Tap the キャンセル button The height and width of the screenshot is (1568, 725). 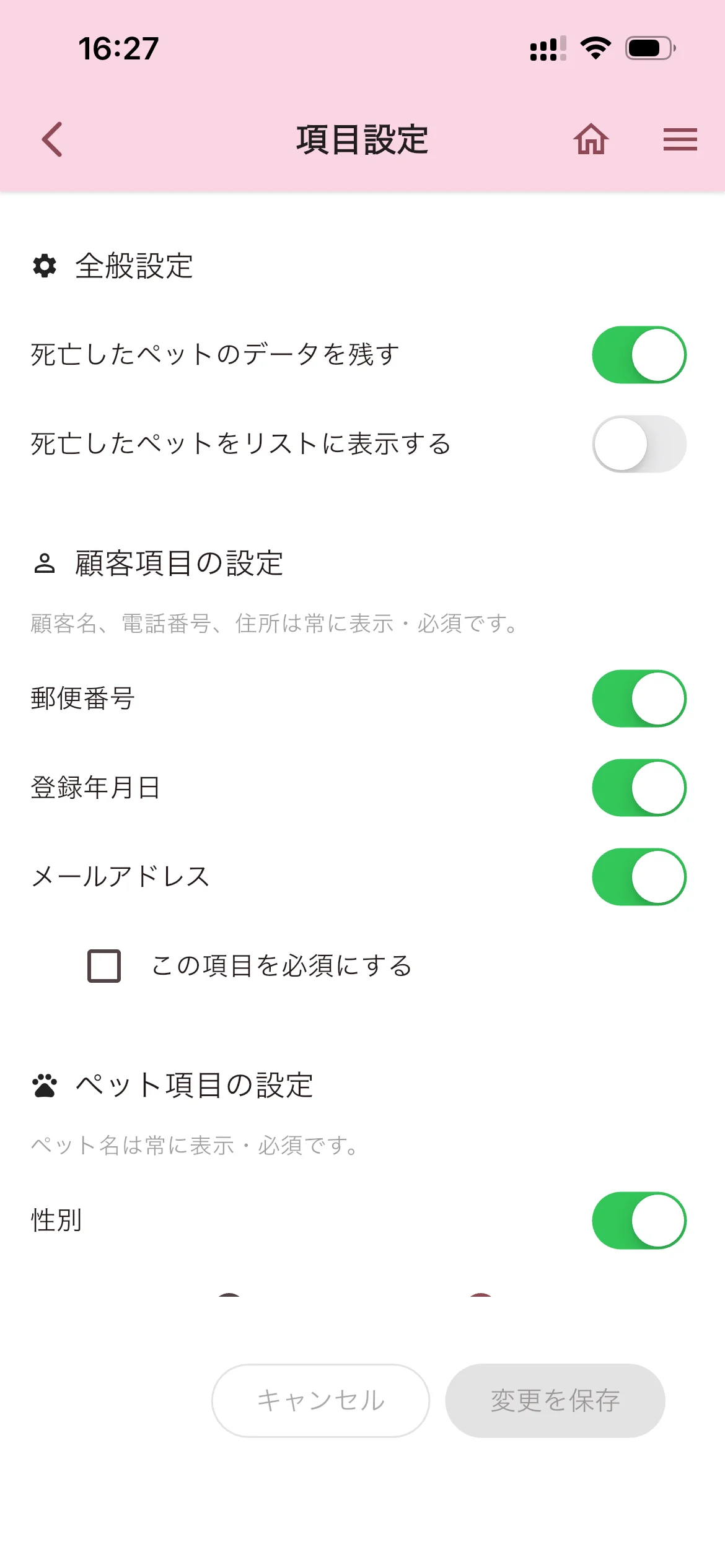(321, 1401)
